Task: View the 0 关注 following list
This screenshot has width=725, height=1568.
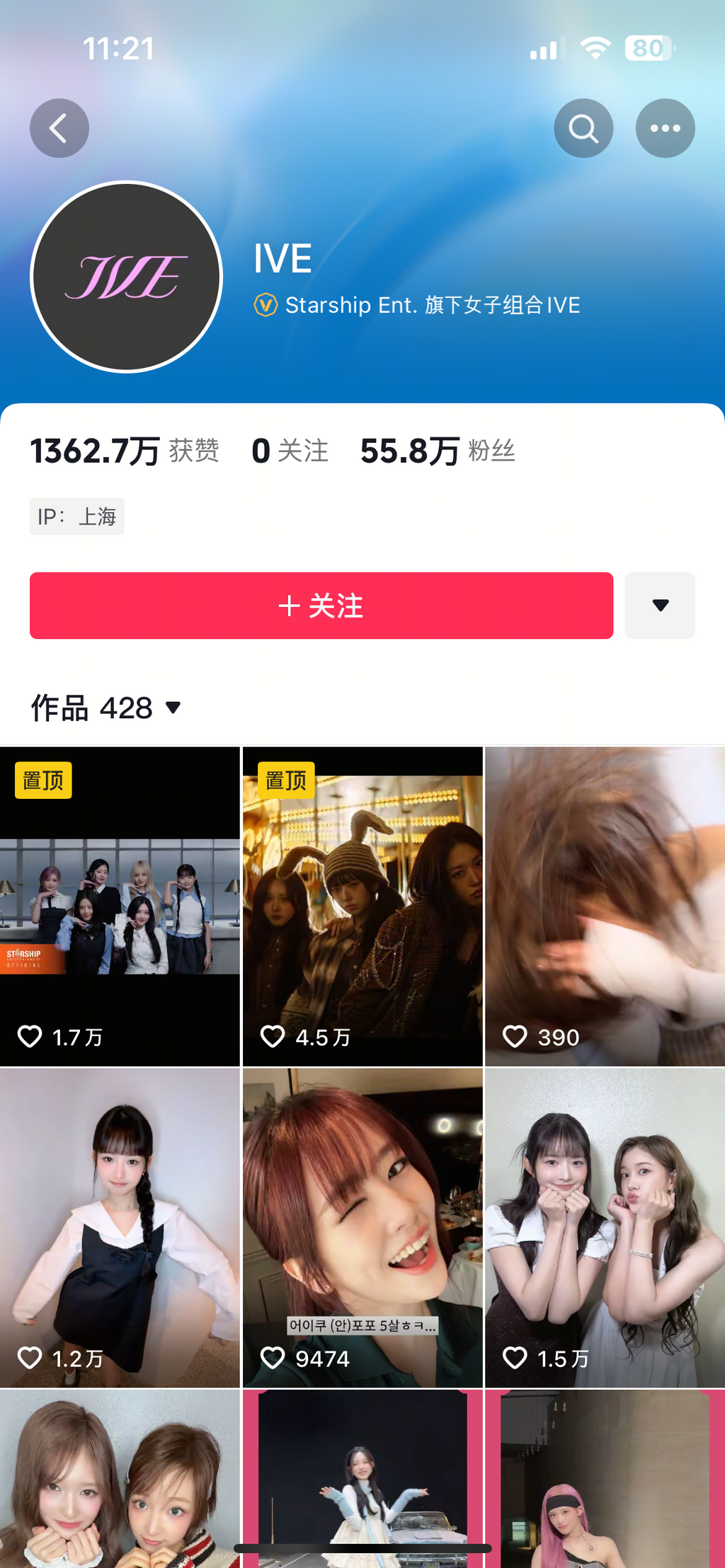Action: pyautogui.click(x=290, y=451)
